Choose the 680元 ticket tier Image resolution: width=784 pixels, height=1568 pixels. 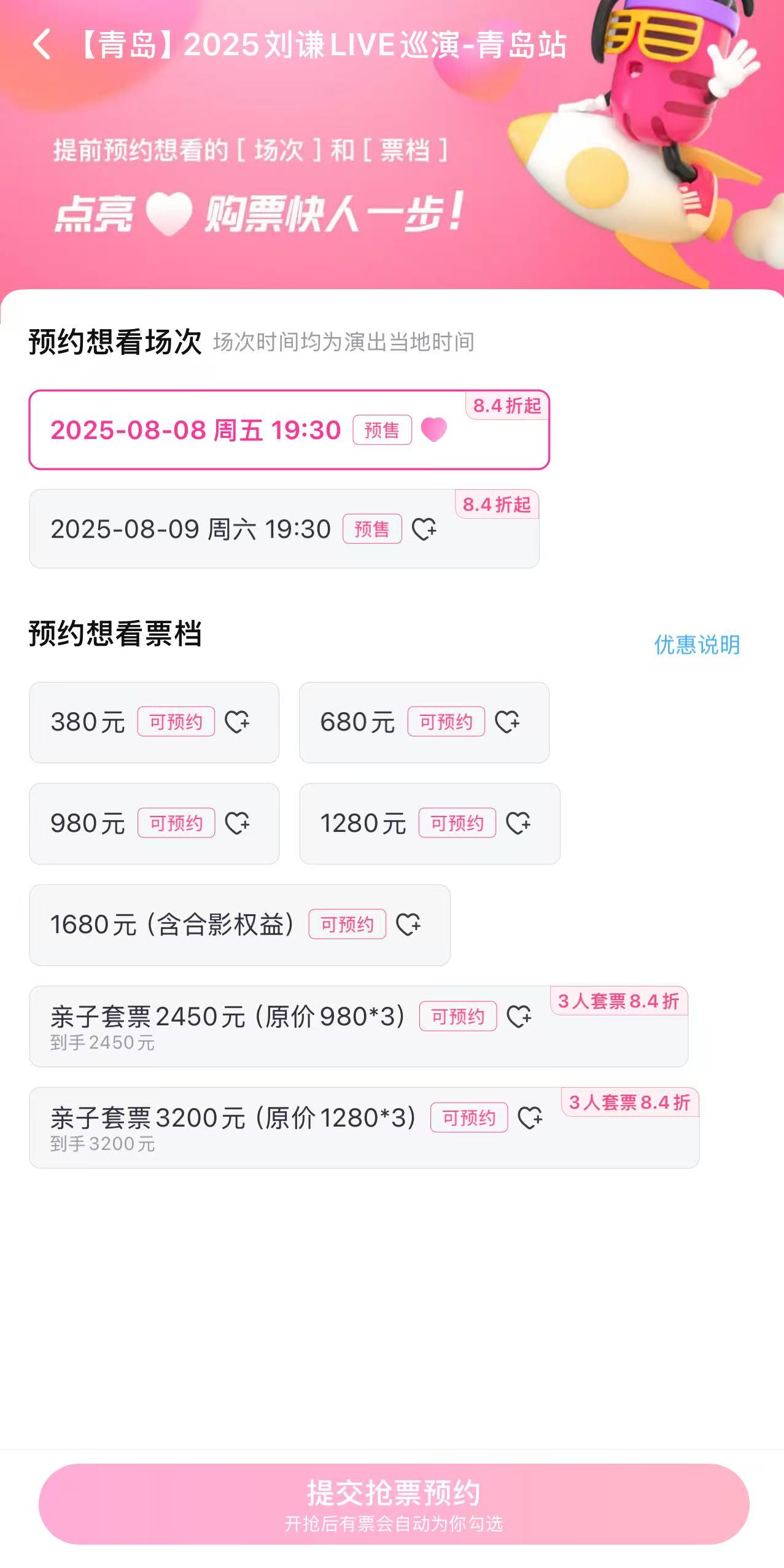pyautogui.click(x=424, y=722)
